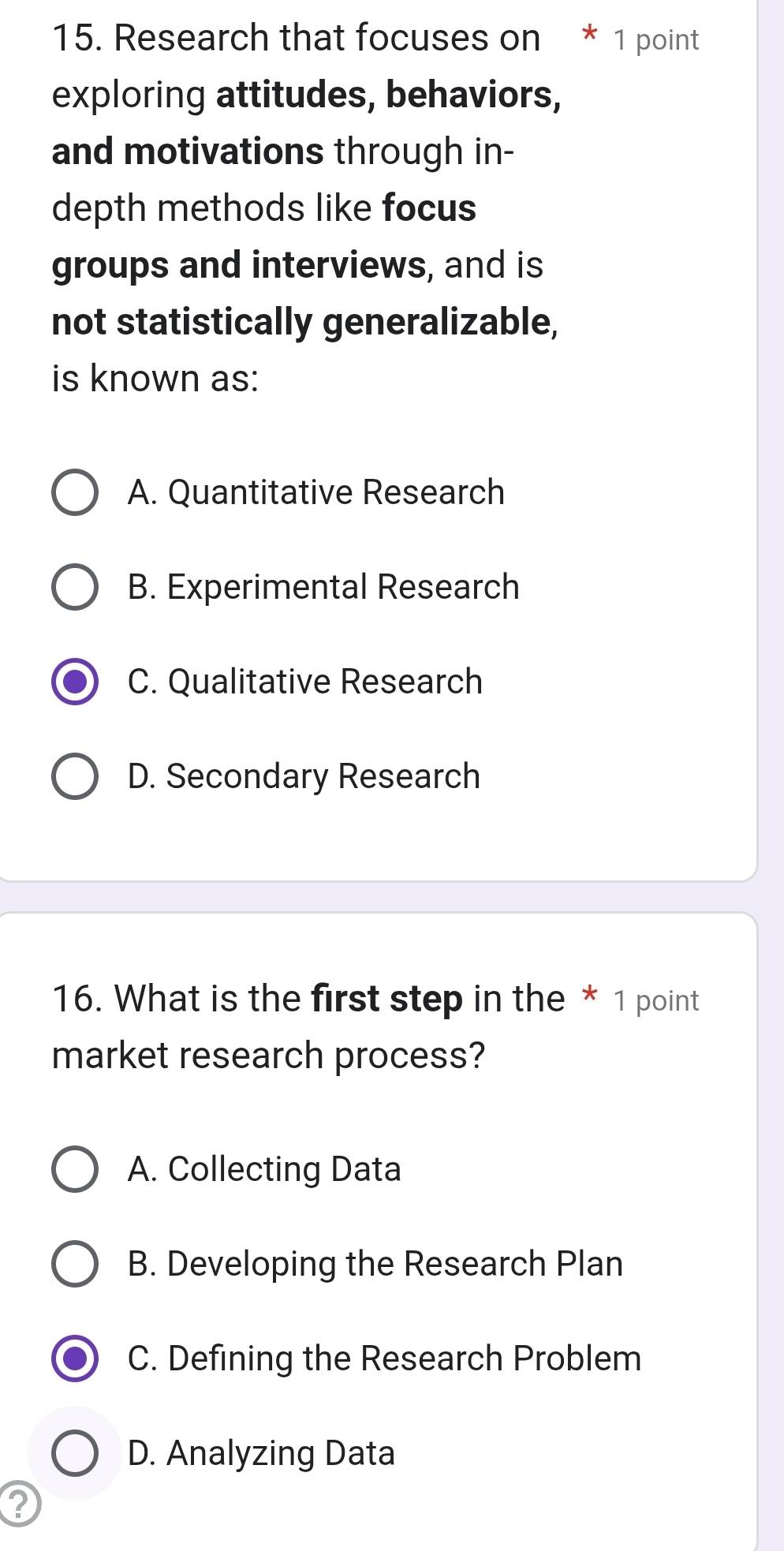Select option D. Analyzing Data
784x1551 pixels.
(75, 1452)
